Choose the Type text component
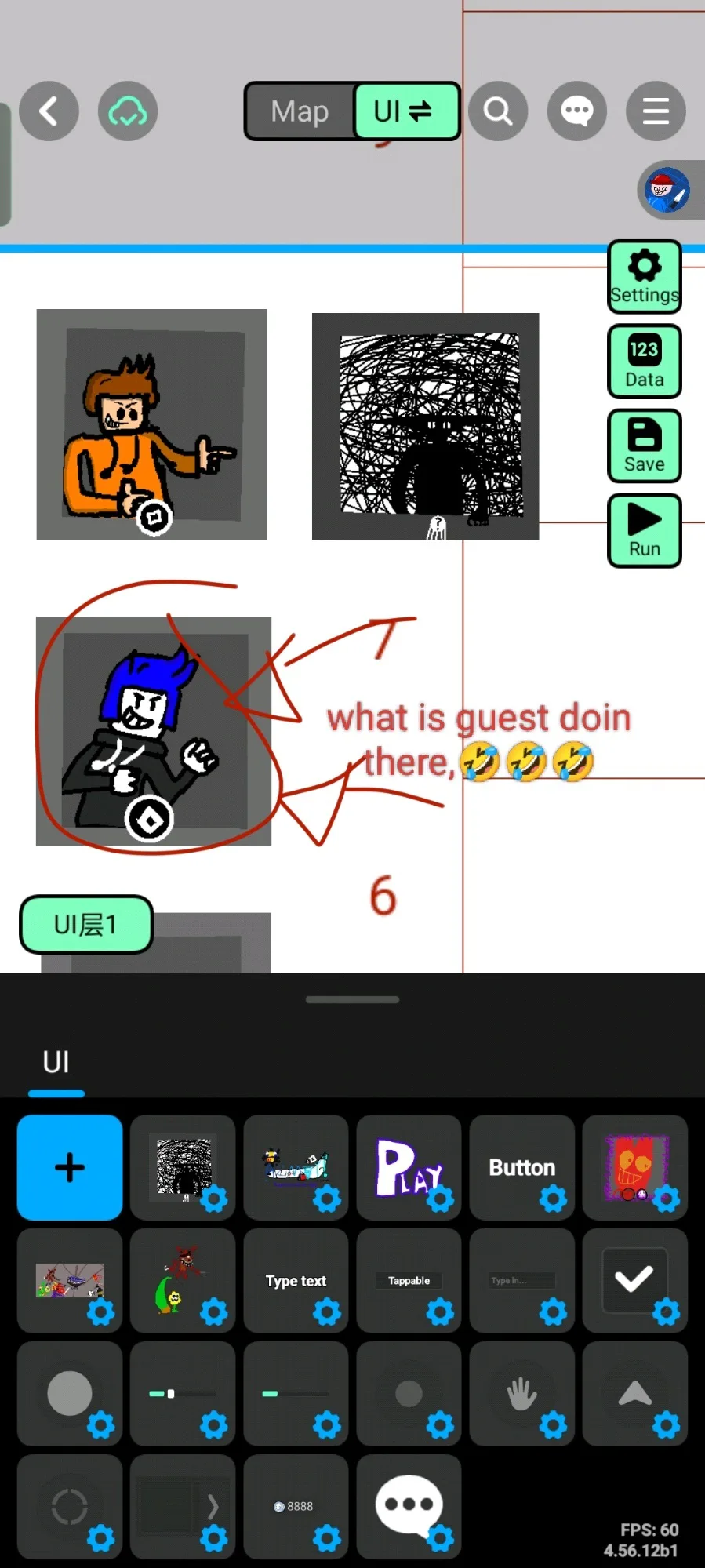This screenshot has height=1568, width=705. 296,1281
